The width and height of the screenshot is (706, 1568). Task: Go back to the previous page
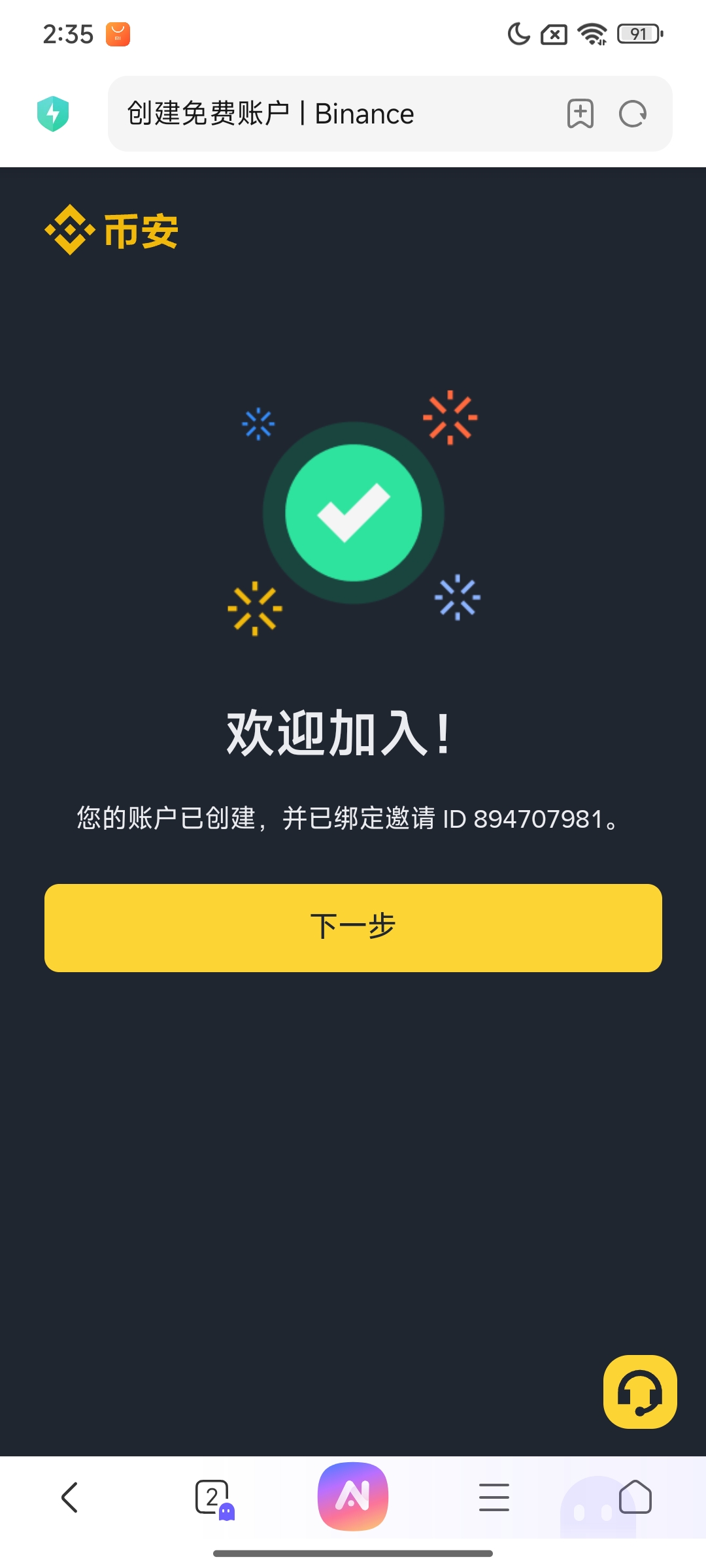point(70,1497)
